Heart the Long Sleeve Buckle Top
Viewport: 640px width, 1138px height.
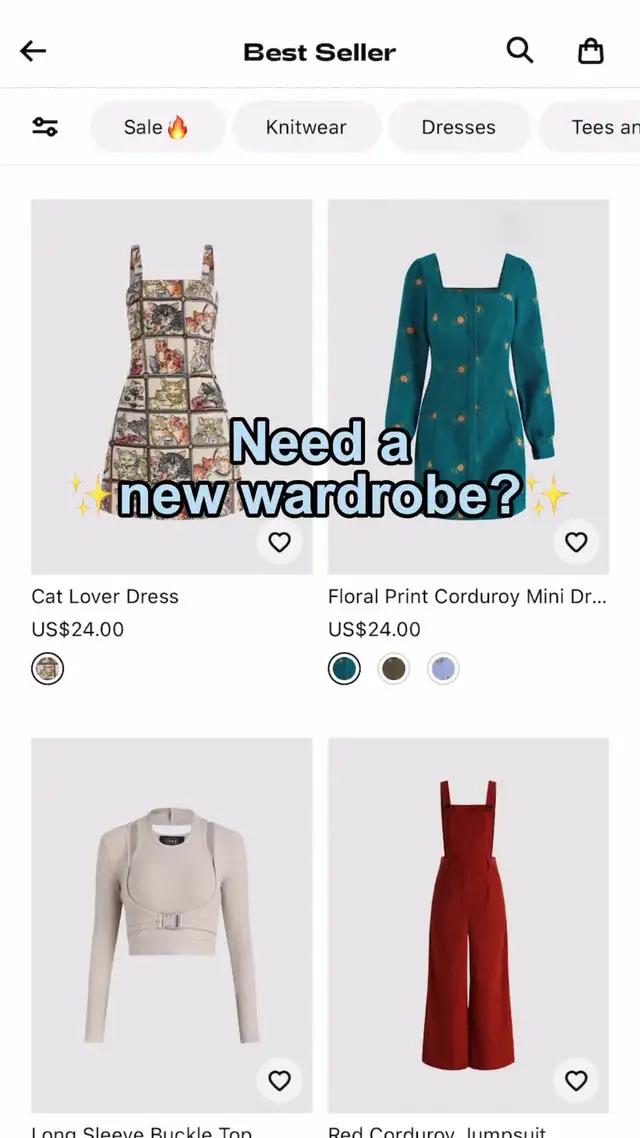pyautogui.click(x=280, y=1080)
